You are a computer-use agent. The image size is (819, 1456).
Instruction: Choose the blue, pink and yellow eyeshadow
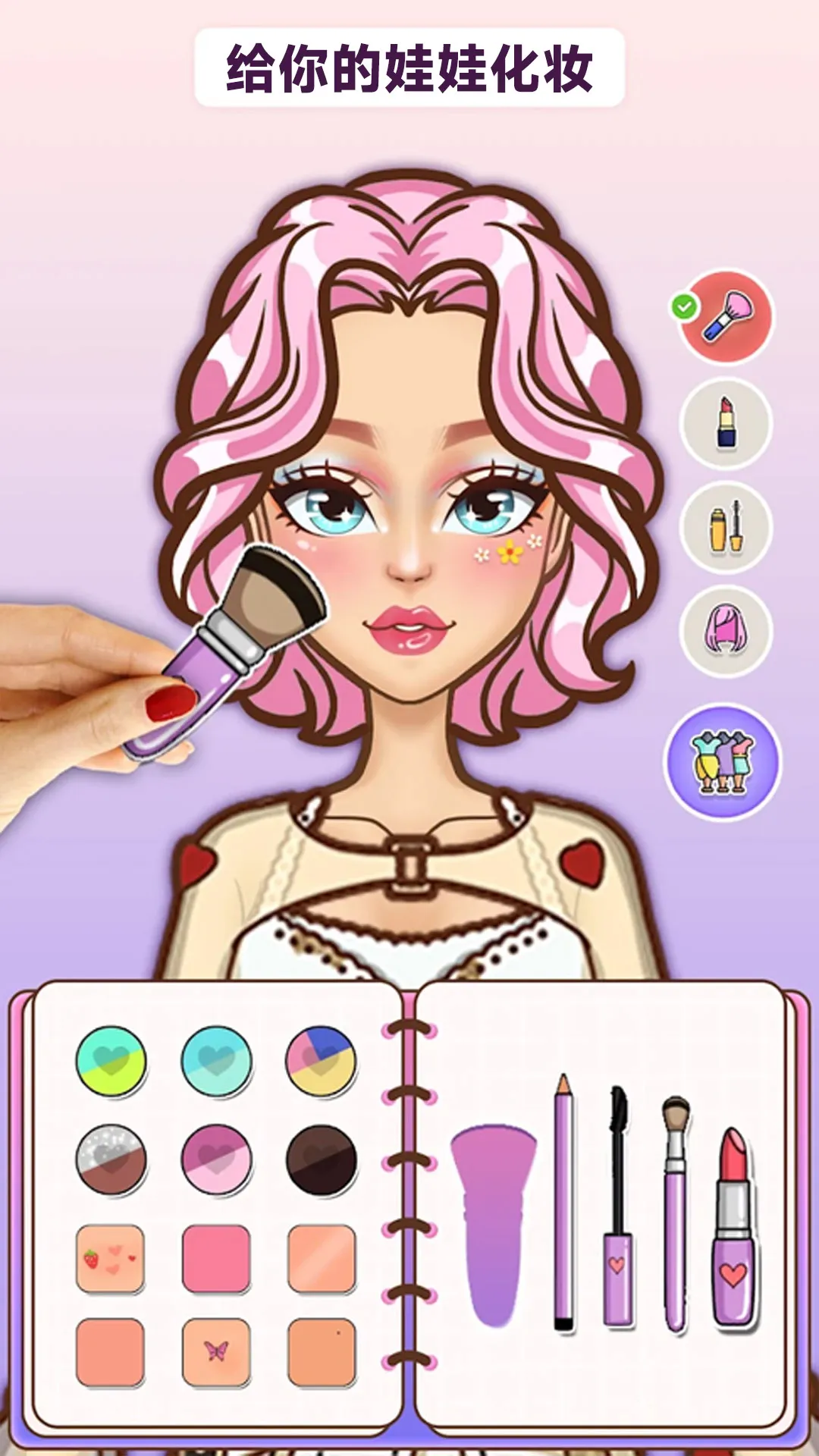point(322,1062)
